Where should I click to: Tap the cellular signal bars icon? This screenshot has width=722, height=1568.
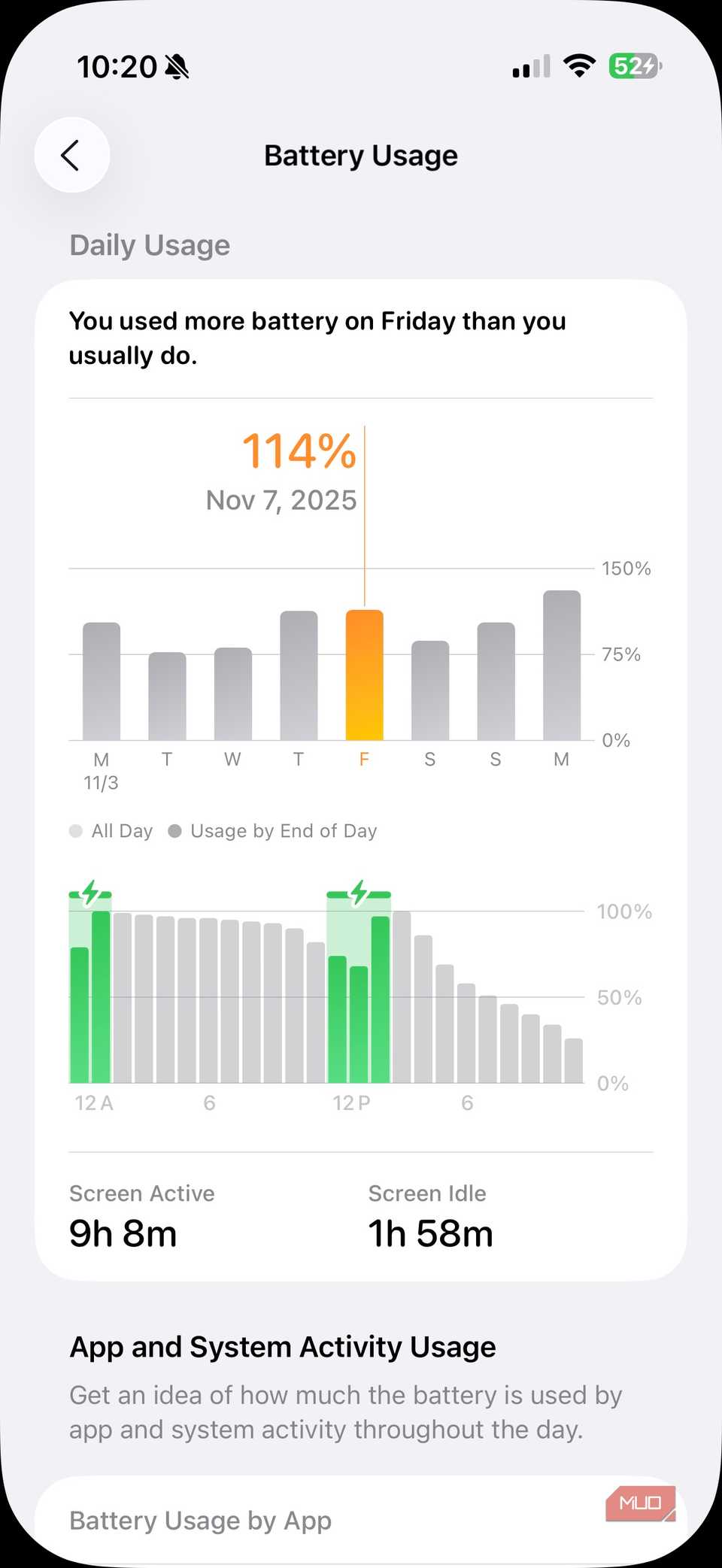coord(529,66)
